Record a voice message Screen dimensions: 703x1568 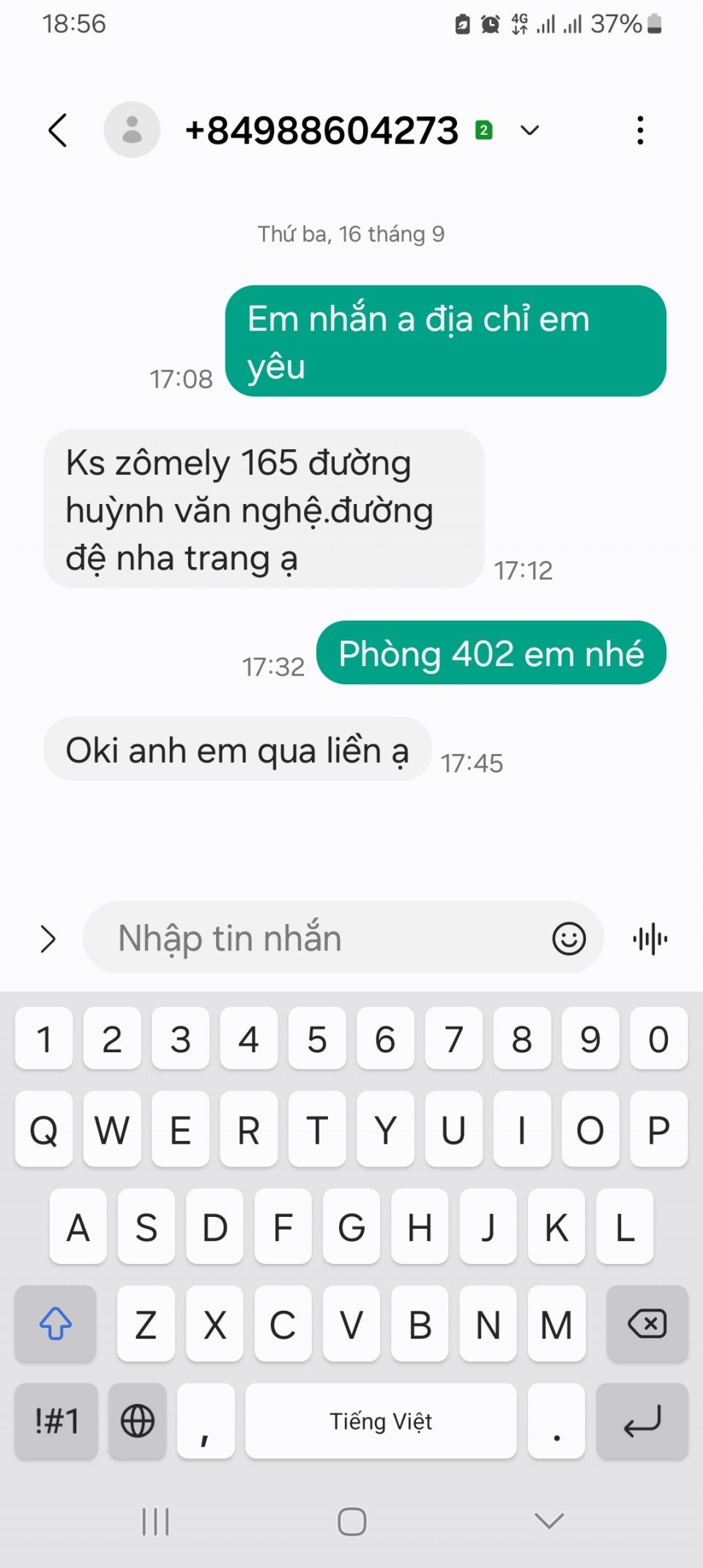tap(650, 939)
